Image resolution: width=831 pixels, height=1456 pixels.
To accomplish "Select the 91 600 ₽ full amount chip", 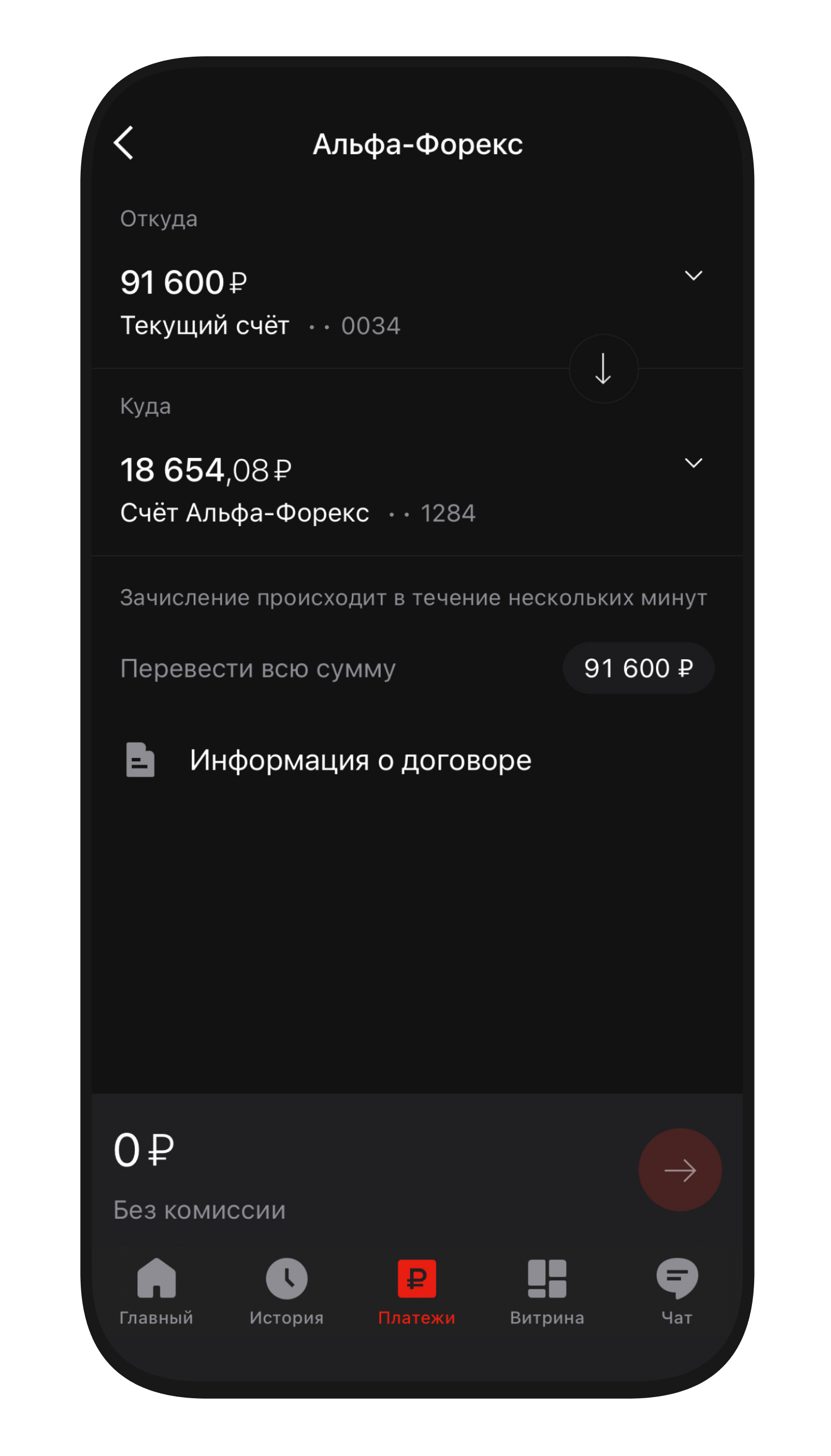I will pos(638,669).
